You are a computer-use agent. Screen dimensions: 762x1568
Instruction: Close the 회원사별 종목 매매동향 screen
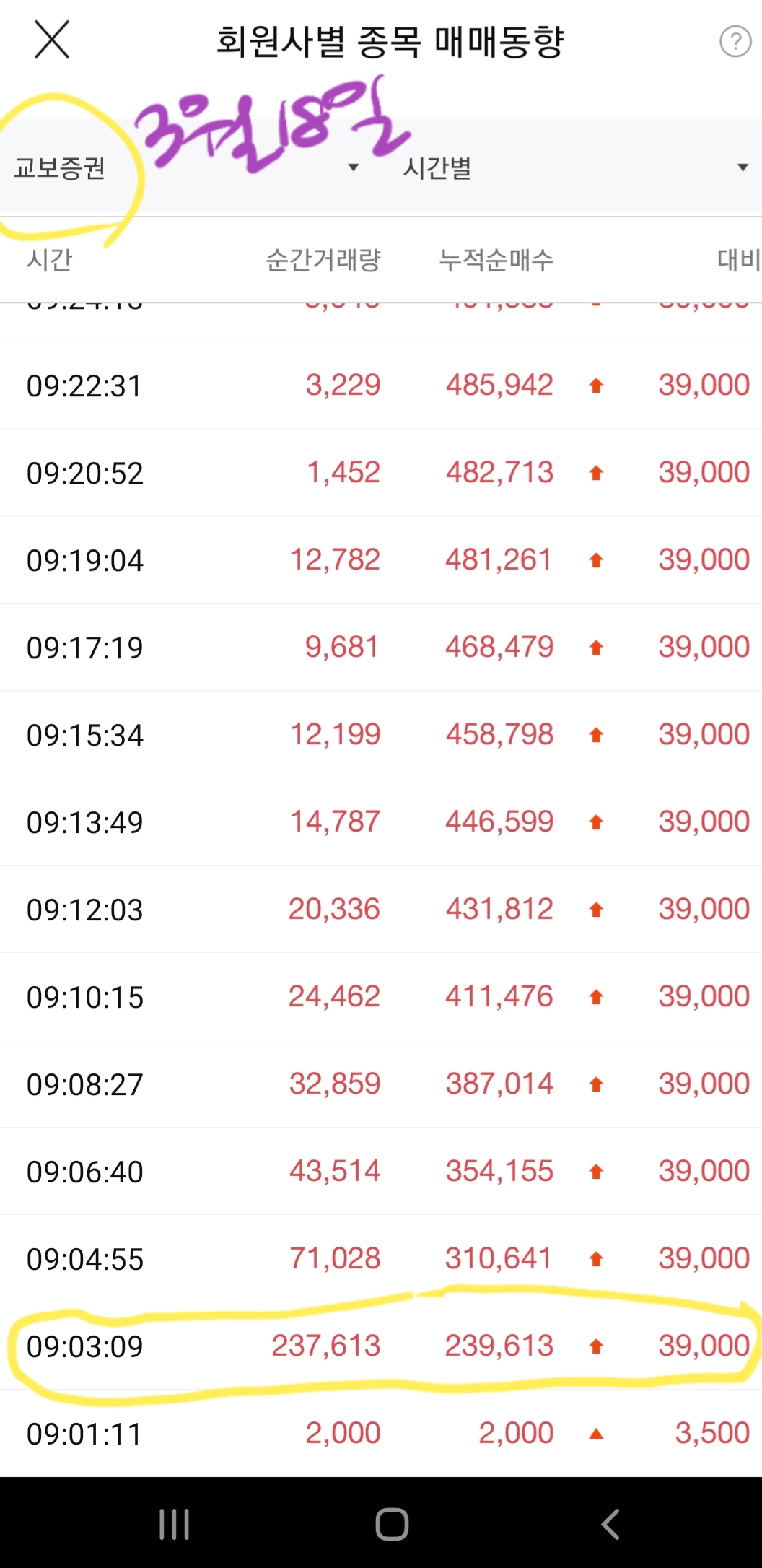click(x=52, y=40)
